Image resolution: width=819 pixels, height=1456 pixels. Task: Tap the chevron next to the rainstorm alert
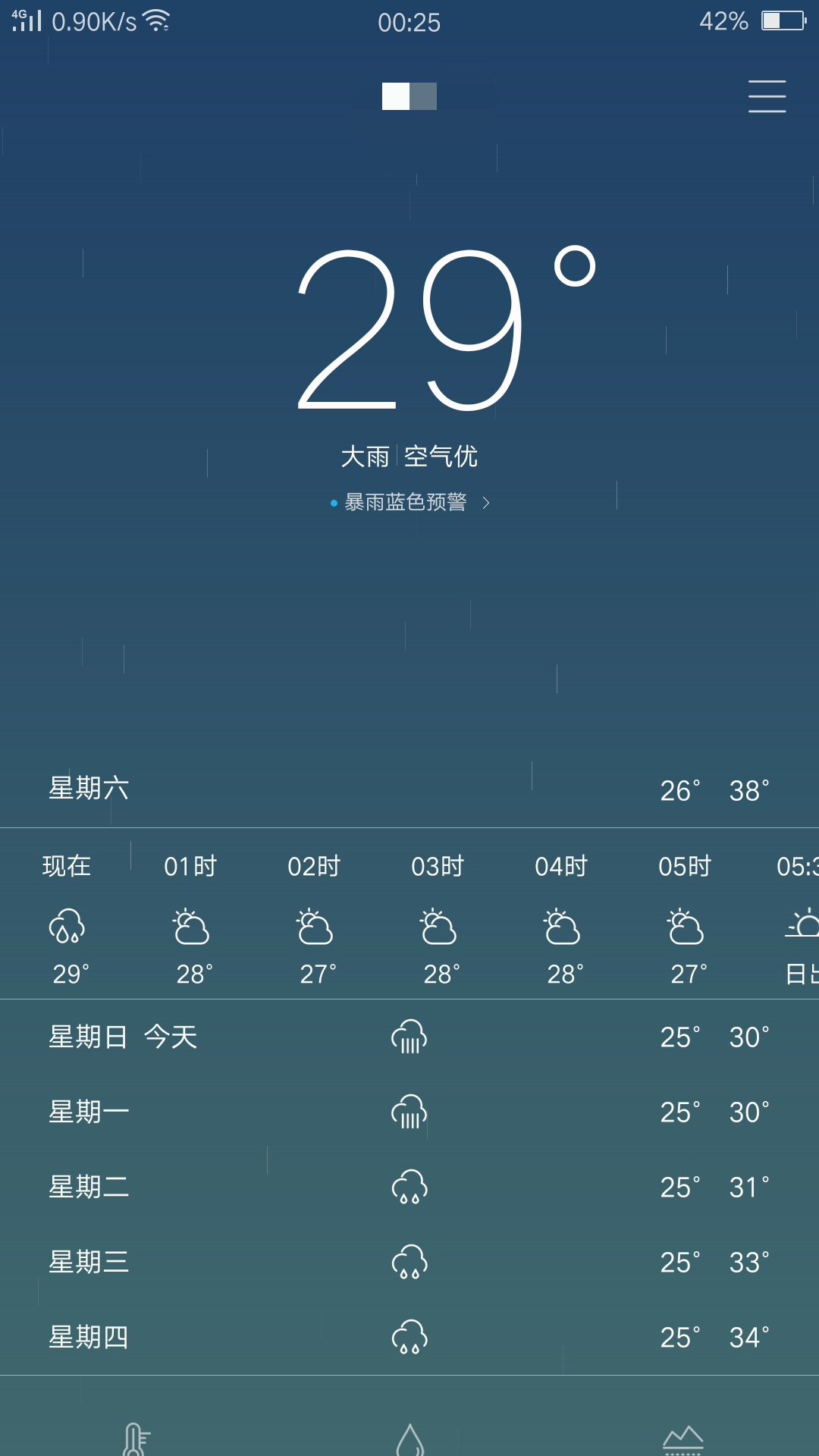point(486,501)
